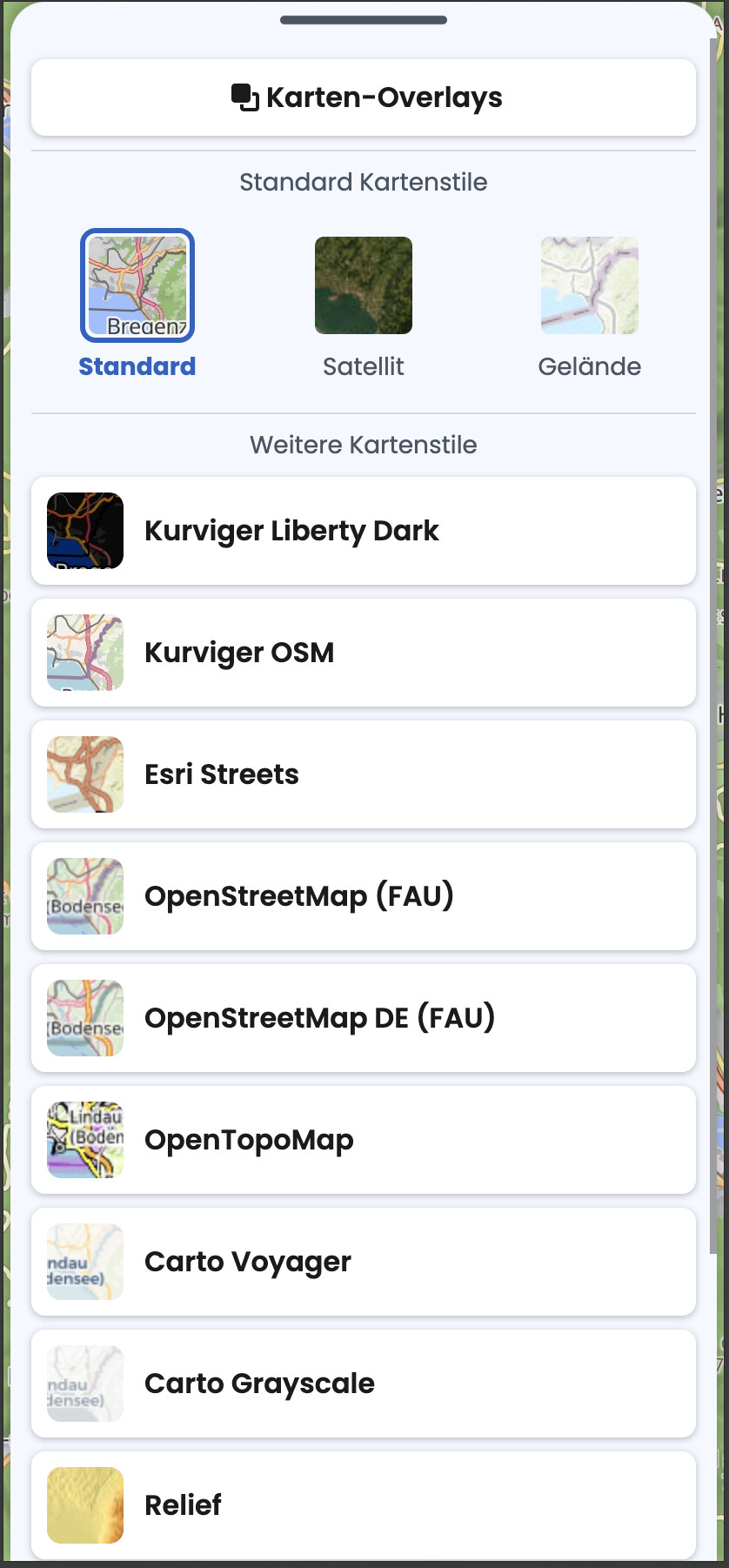The height and width of the screenshot is (1568, 729).
Task: Select OpenStreetMap (FAU) style
Action: click(x=364, y=896)
